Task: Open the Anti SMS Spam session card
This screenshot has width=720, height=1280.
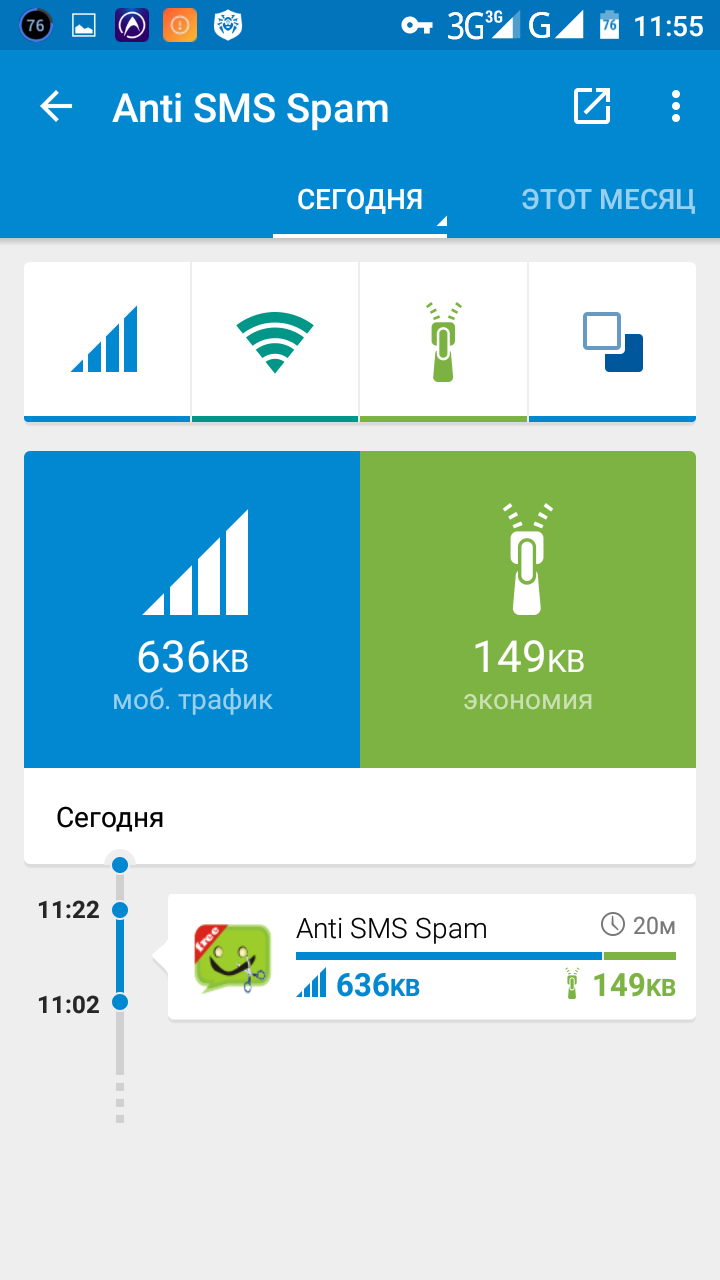Action: (x=432, y=957)
